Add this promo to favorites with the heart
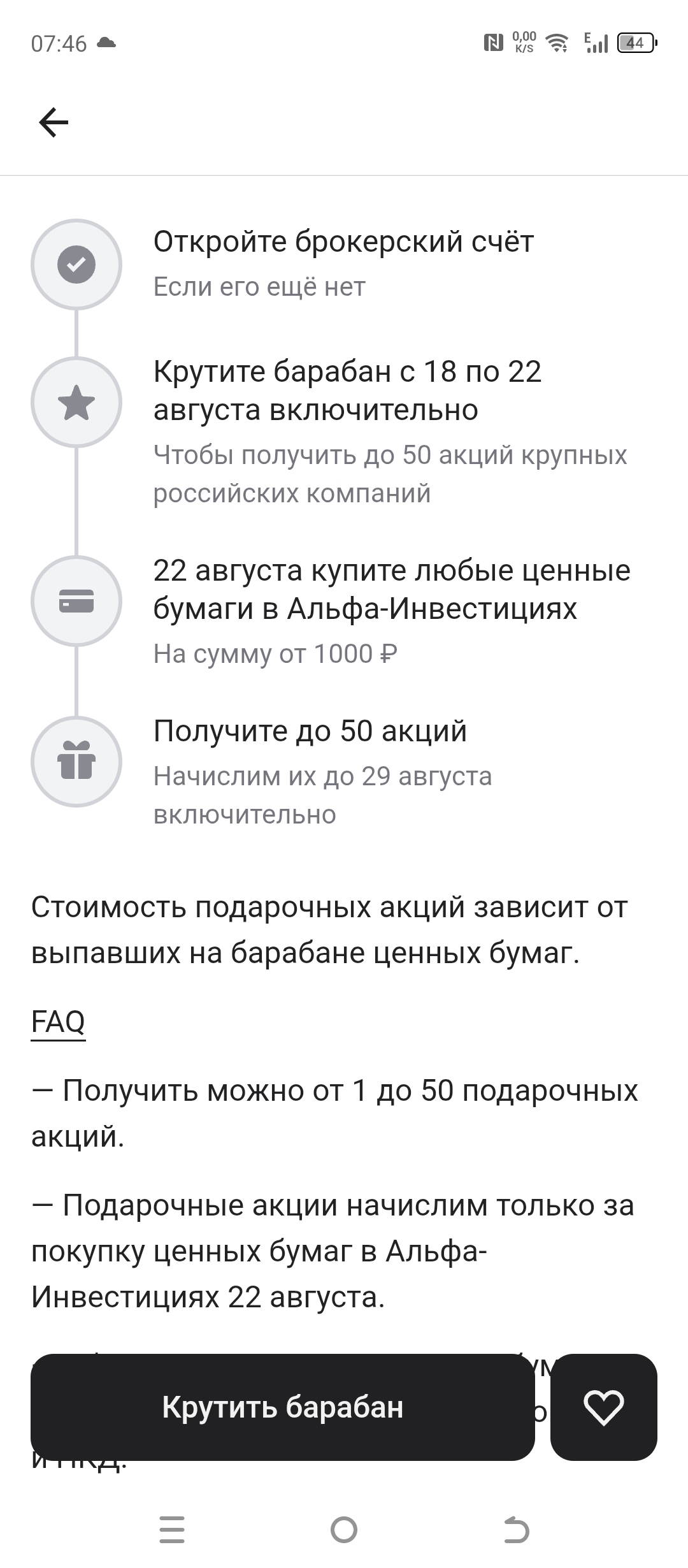The width and height of the screenshot is (688, 1568). pyautogui.click(x=603, y=1407)
